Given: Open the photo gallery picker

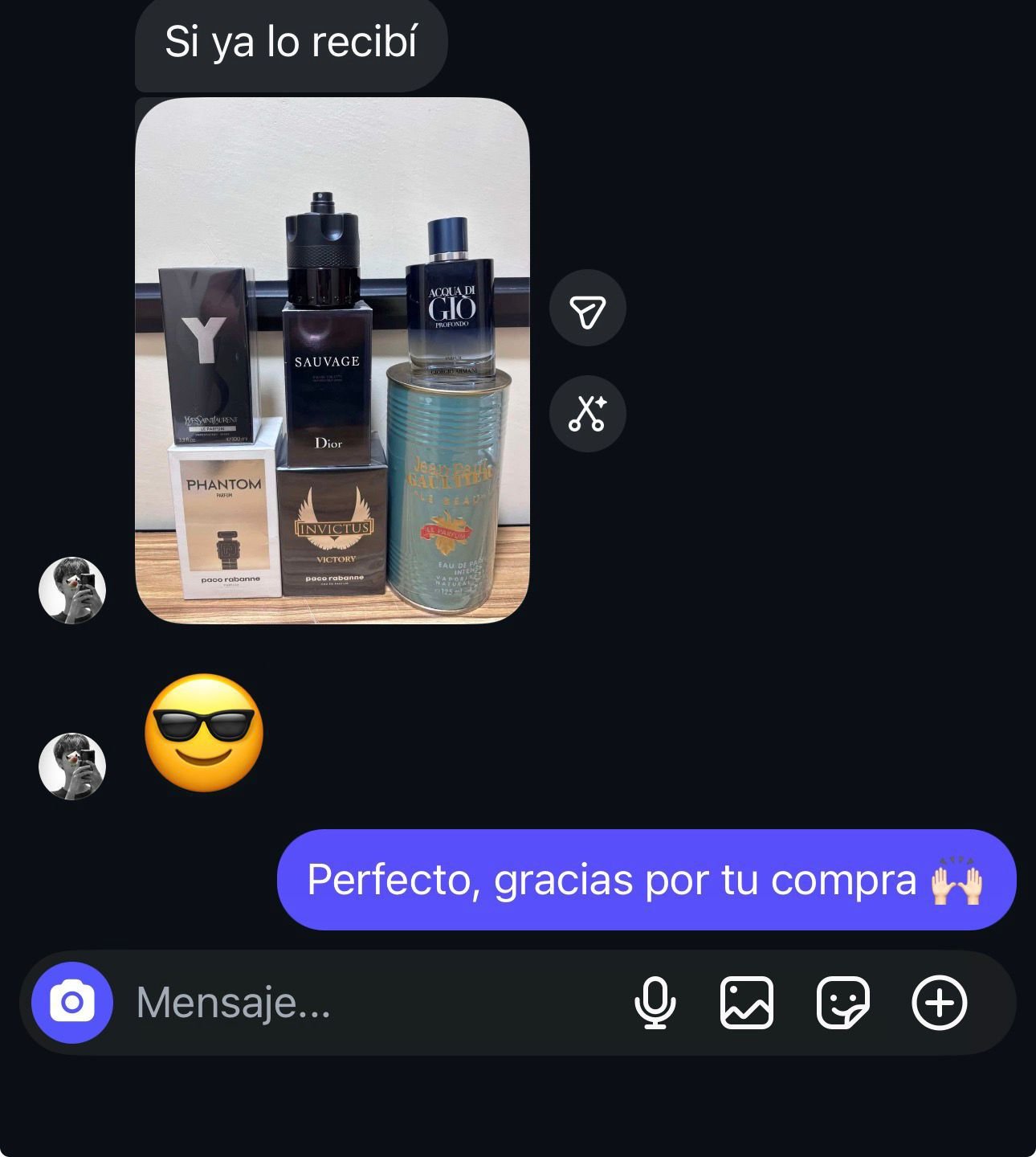Looking at the screenshot, I should pyautogui.click(x=747, y=1003).
